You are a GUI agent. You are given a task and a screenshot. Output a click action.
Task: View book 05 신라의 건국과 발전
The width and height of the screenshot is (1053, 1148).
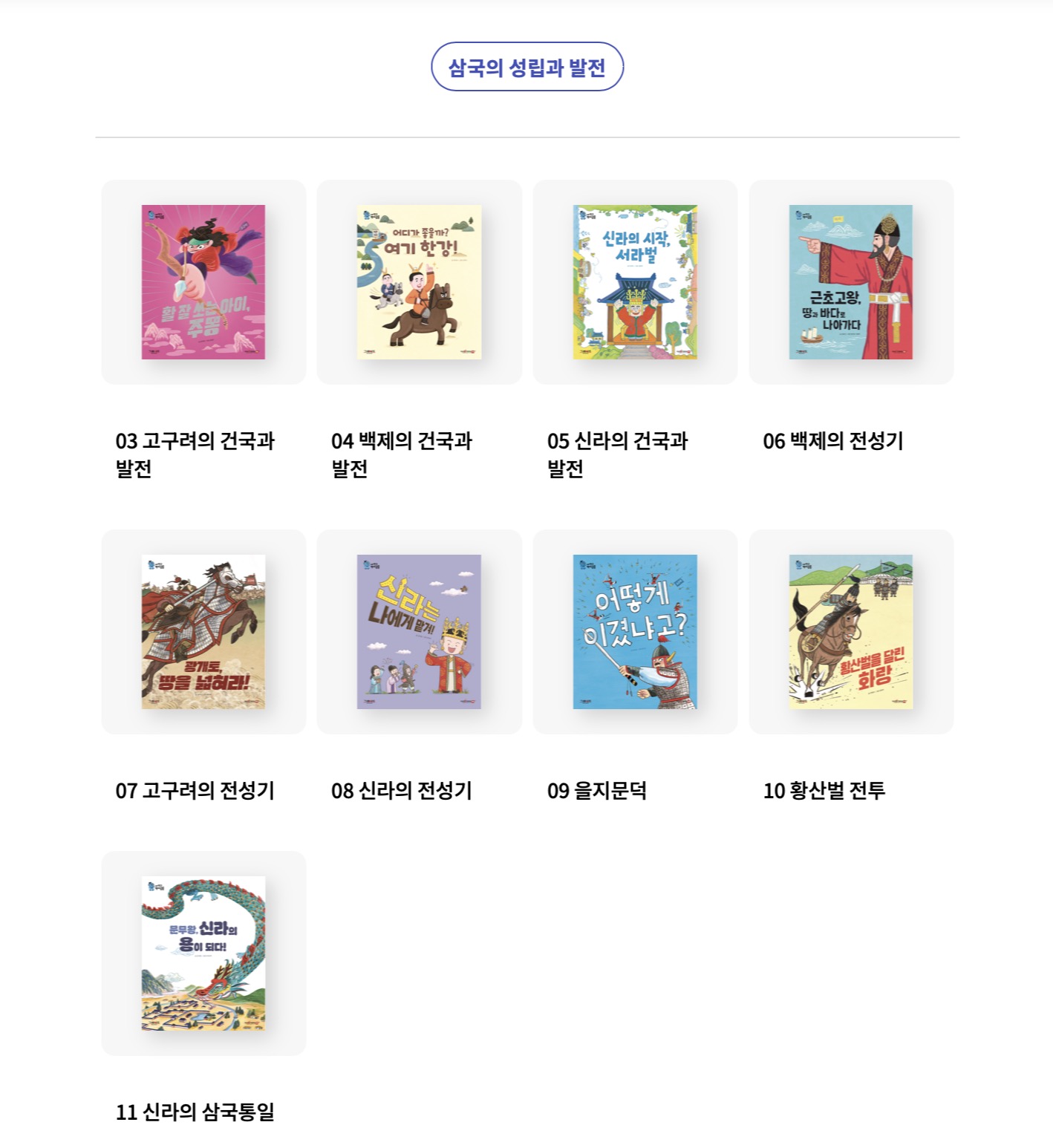point(635,282)
